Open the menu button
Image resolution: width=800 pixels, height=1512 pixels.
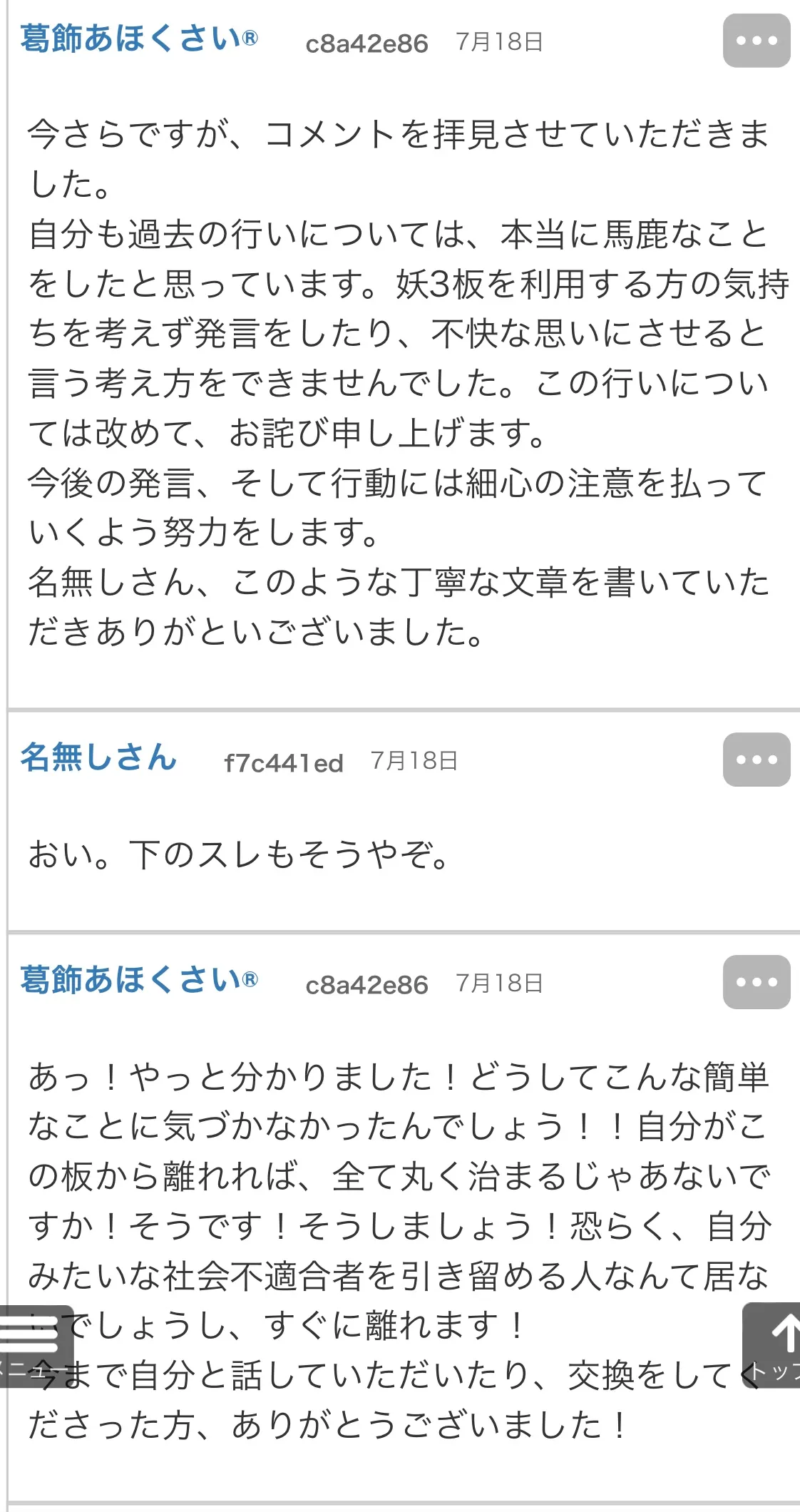[36, 1346]
